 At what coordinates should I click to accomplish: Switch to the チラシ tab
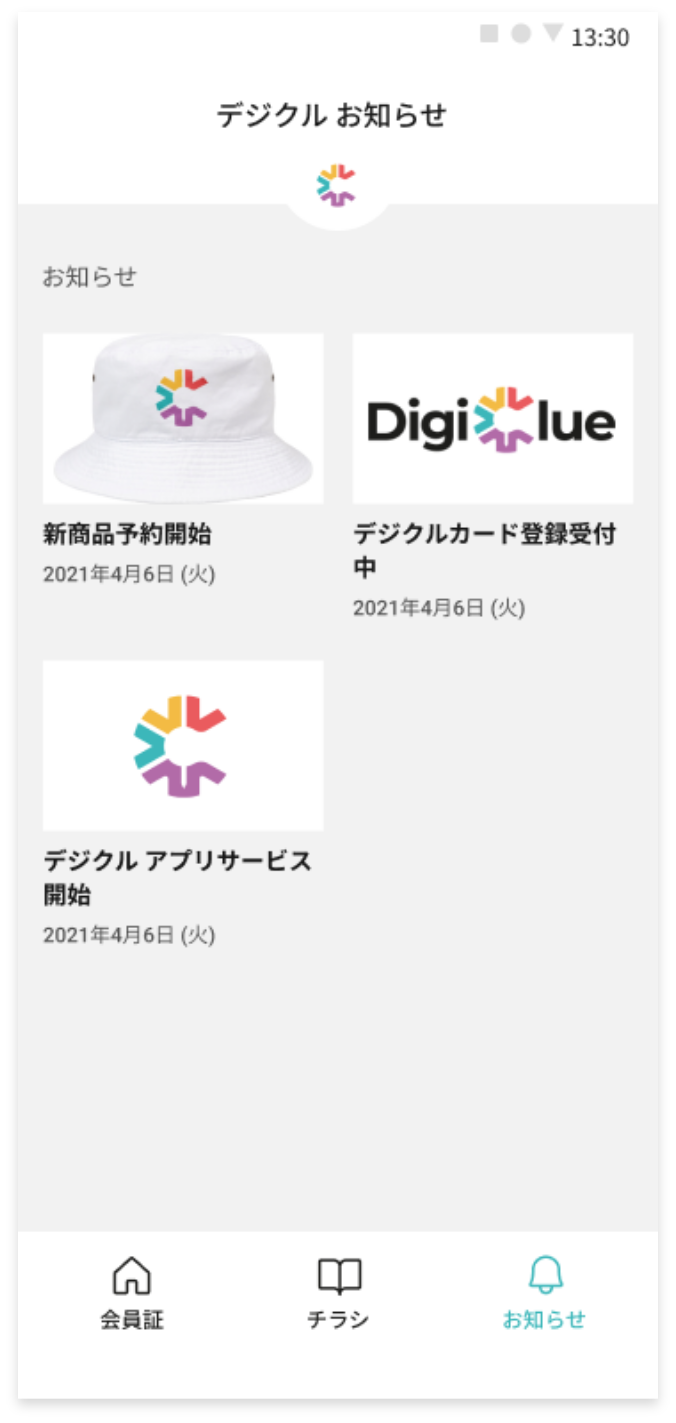pyautogui.click(x=338, y=1293)
